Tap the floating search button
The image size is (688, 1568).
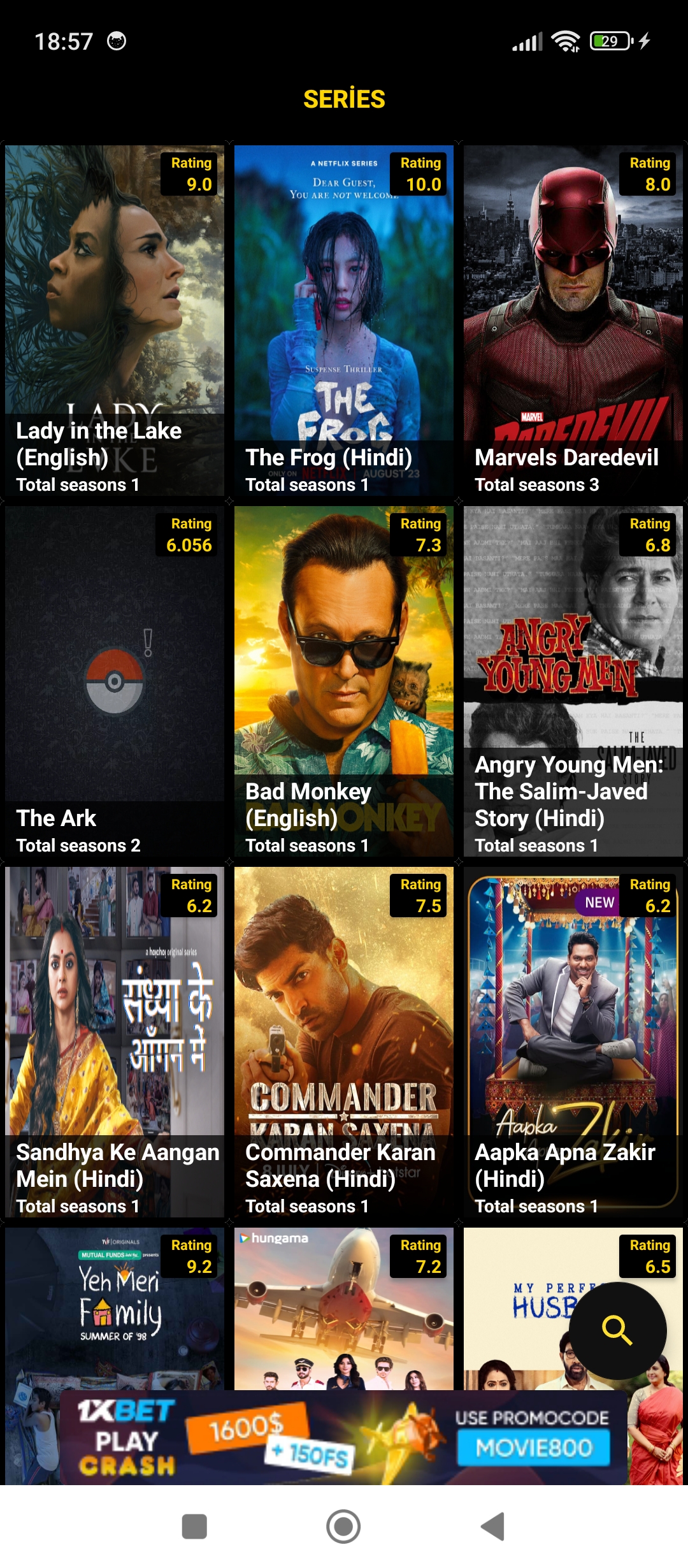[617, 1331]
